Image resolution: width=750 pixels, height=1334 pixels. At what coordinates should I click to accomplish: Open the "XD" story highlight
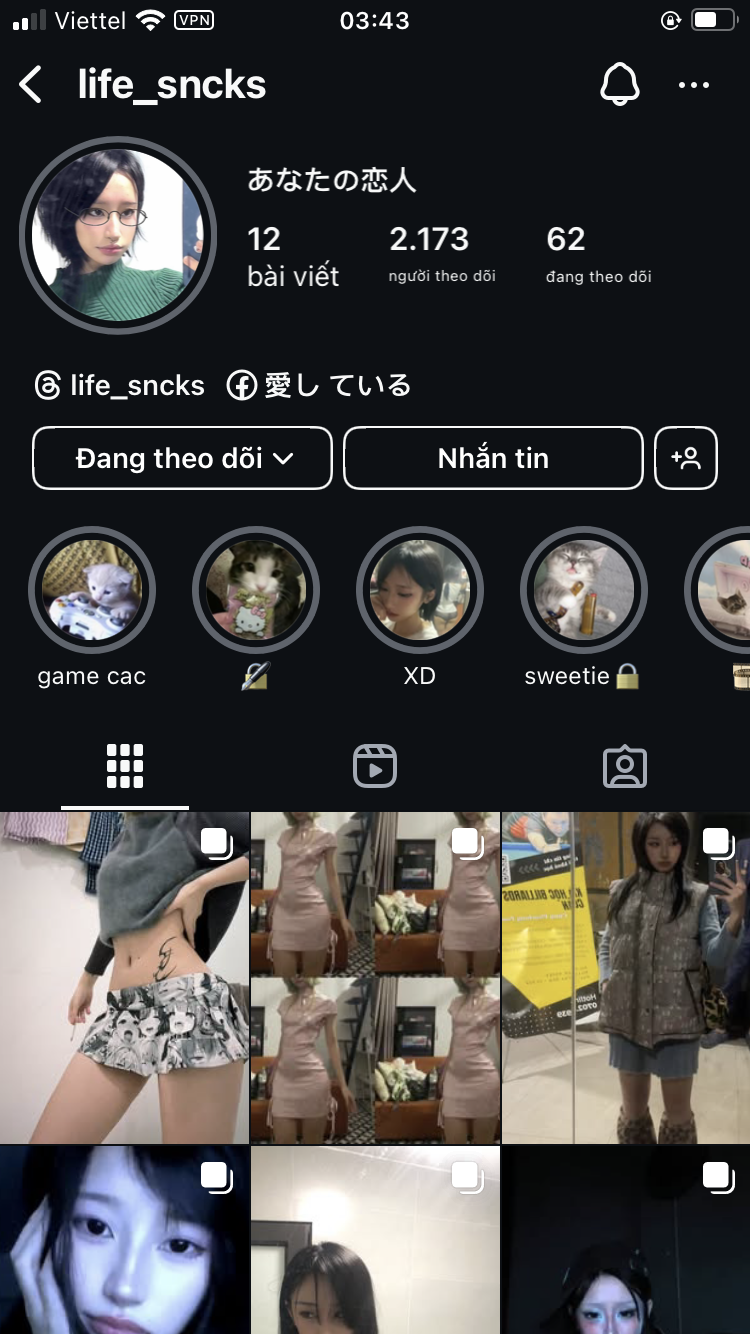point(420,591)
